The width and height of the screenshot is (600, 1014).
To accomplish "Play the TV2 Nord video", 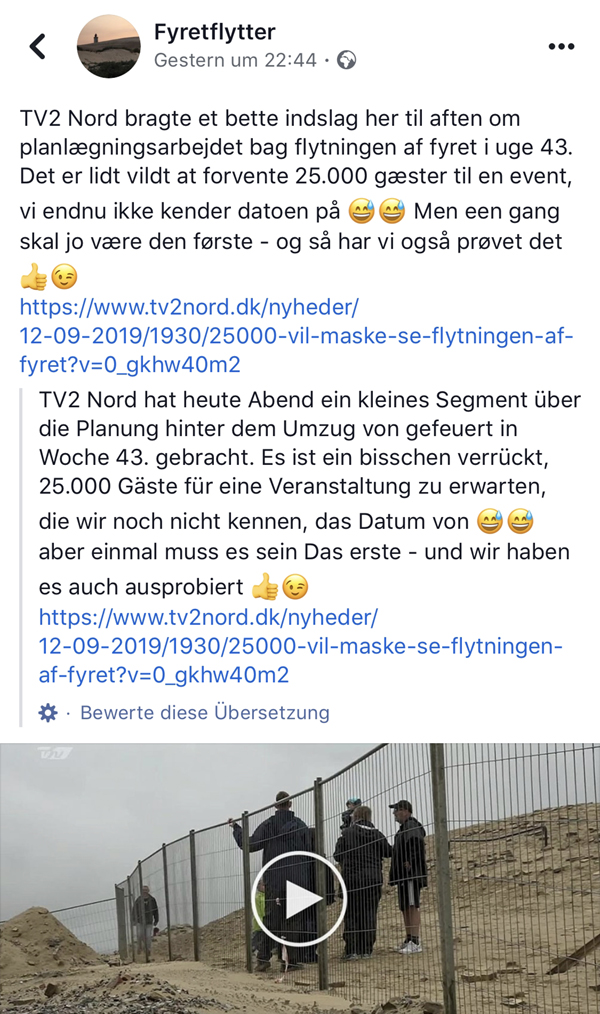I will [x=299, y=898].
